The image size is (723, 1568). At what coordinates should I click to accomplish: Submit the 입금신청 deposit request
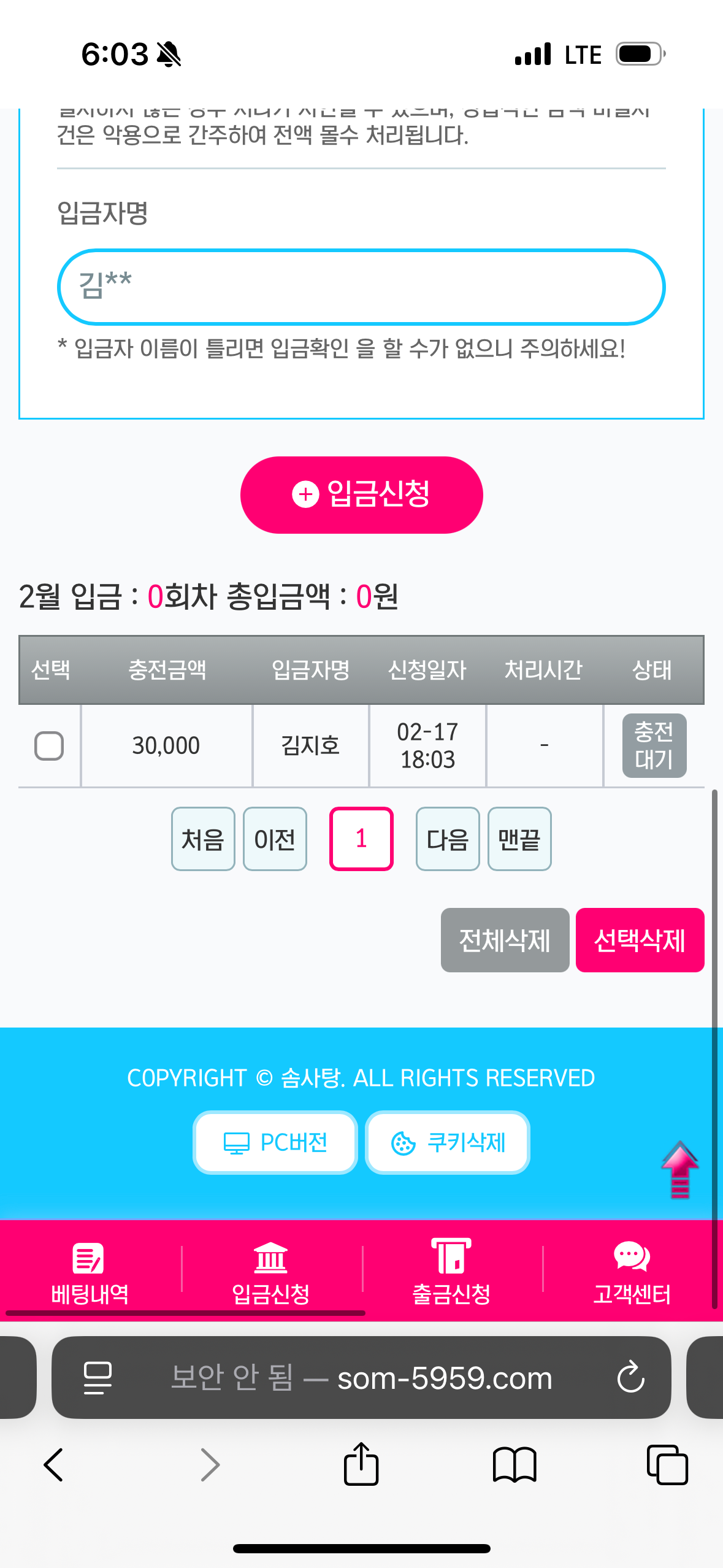tap(361, 494)
